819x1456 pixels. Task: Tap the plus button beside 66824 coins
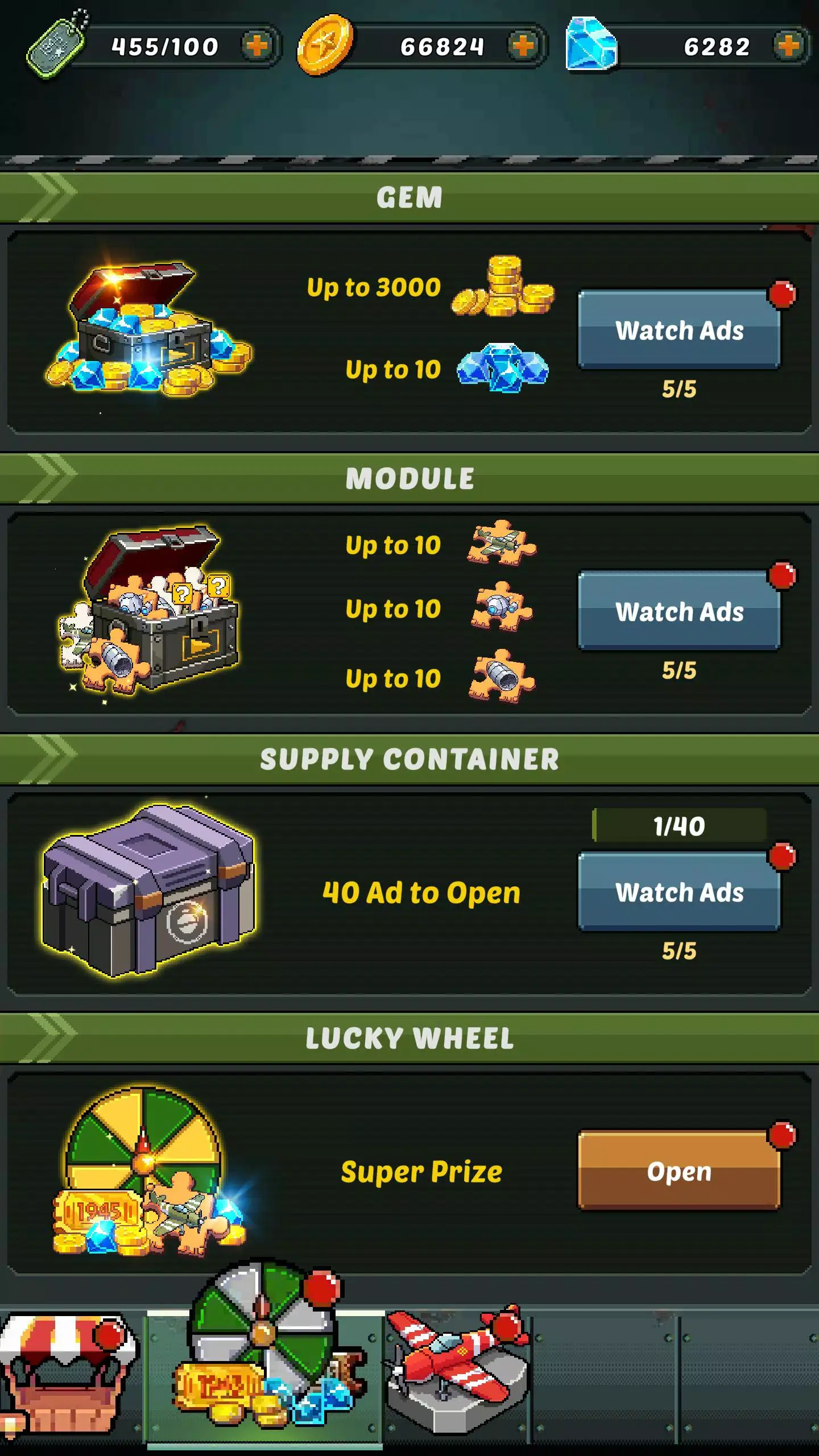pyautogui.click(x=524, y=47)
